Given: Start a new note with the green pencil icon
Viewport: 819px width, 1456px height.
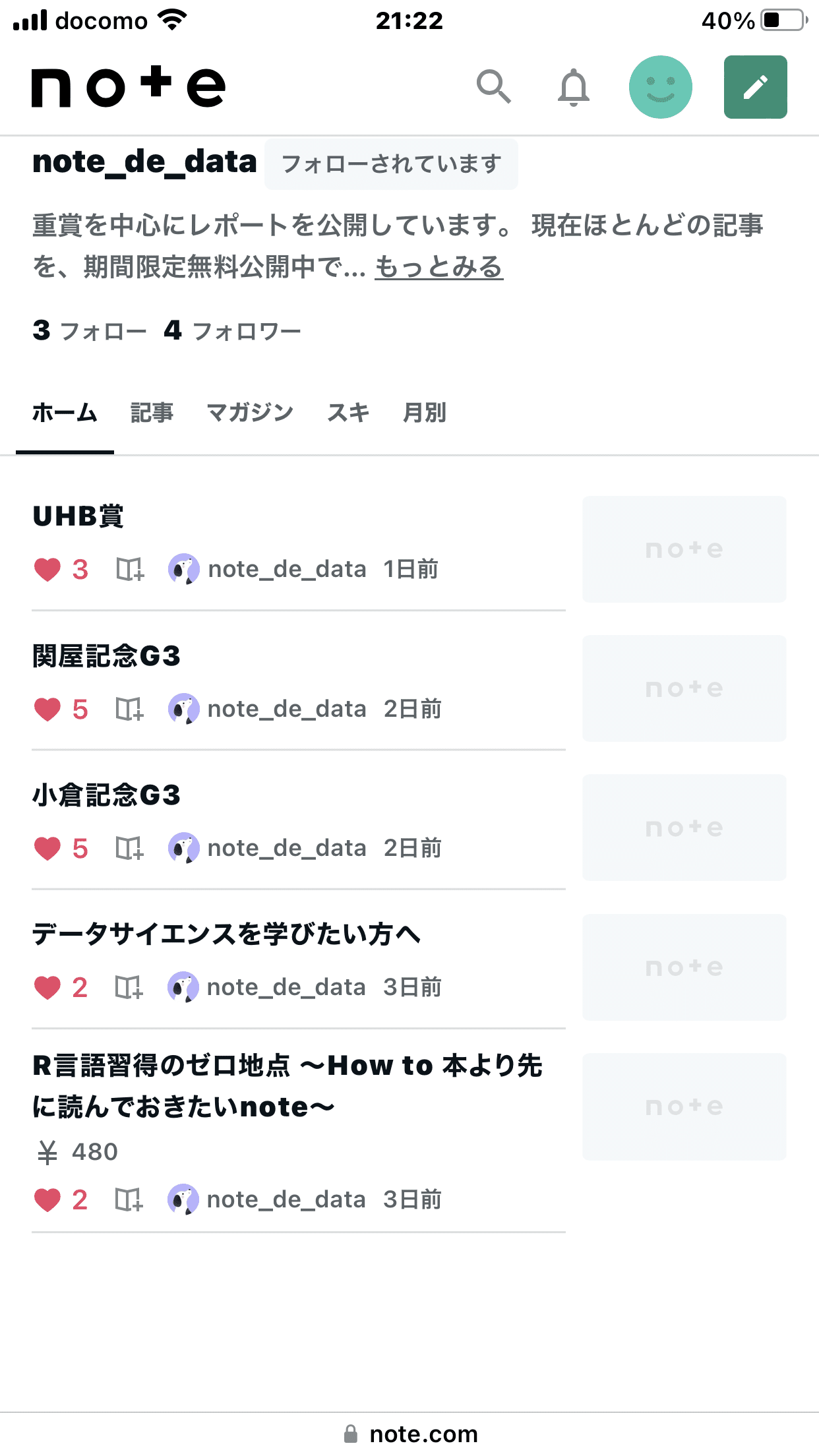Looking at the screenshot, I should (754, 88).
